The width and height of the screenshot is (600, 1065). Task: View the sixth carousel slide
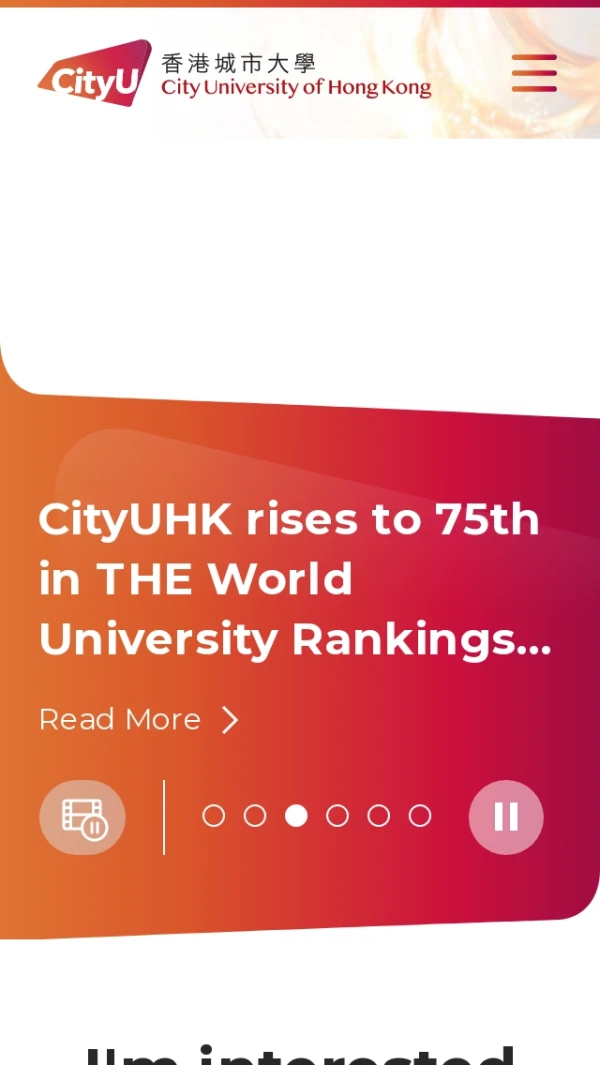coord(420,816)
